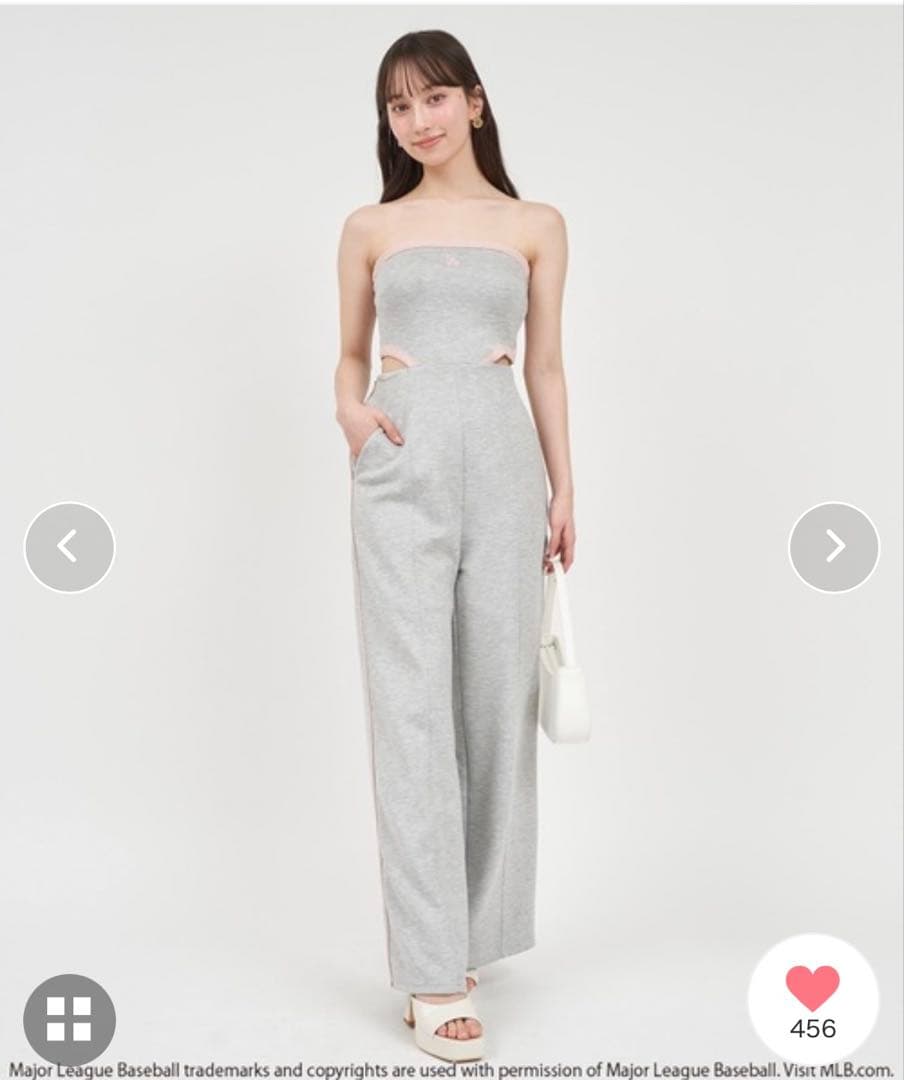The width and height of the screenshot is (904, 1080).
Task: Open the image grid view button
Action: tap(69, 1019)
